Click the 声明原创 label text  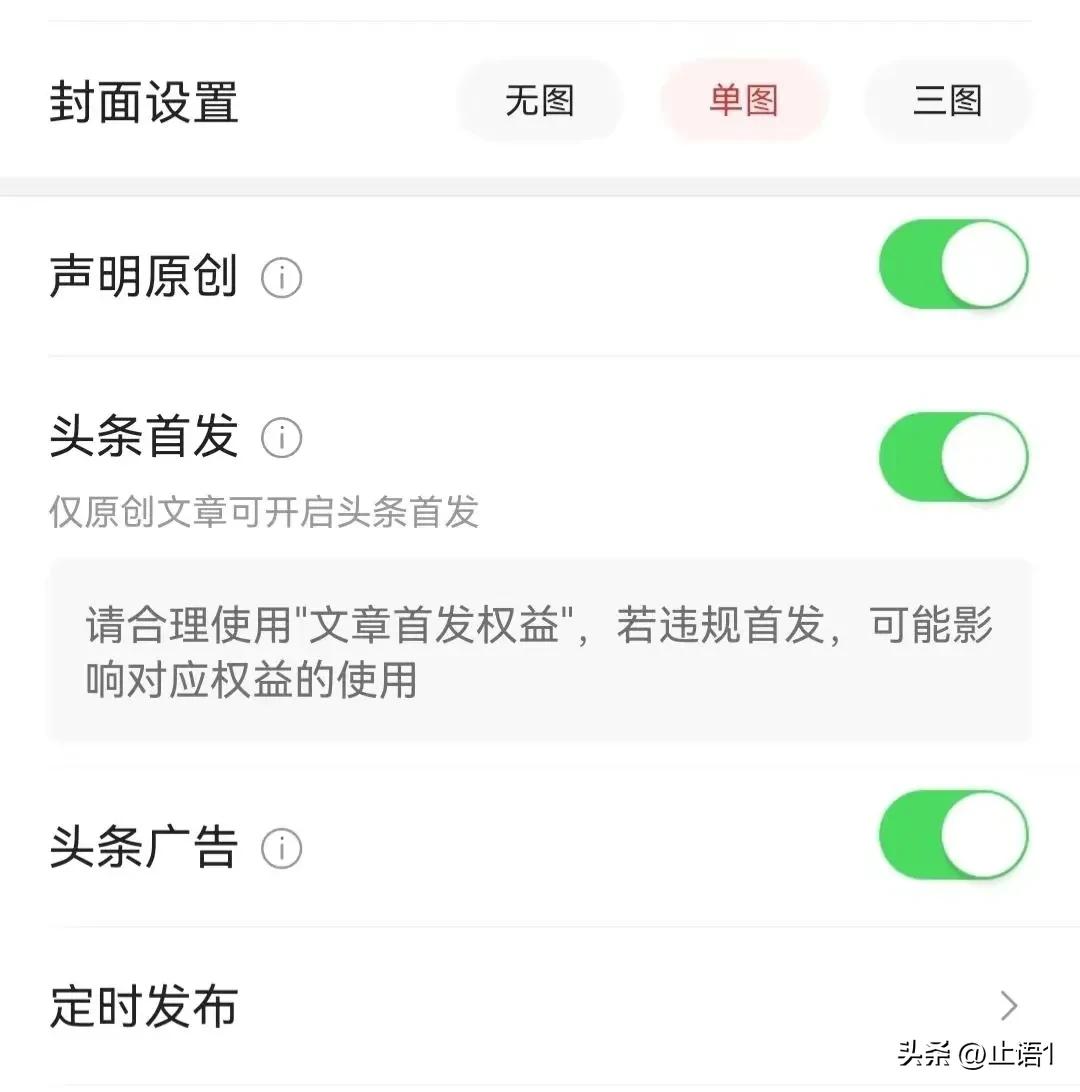click(143, 277)
